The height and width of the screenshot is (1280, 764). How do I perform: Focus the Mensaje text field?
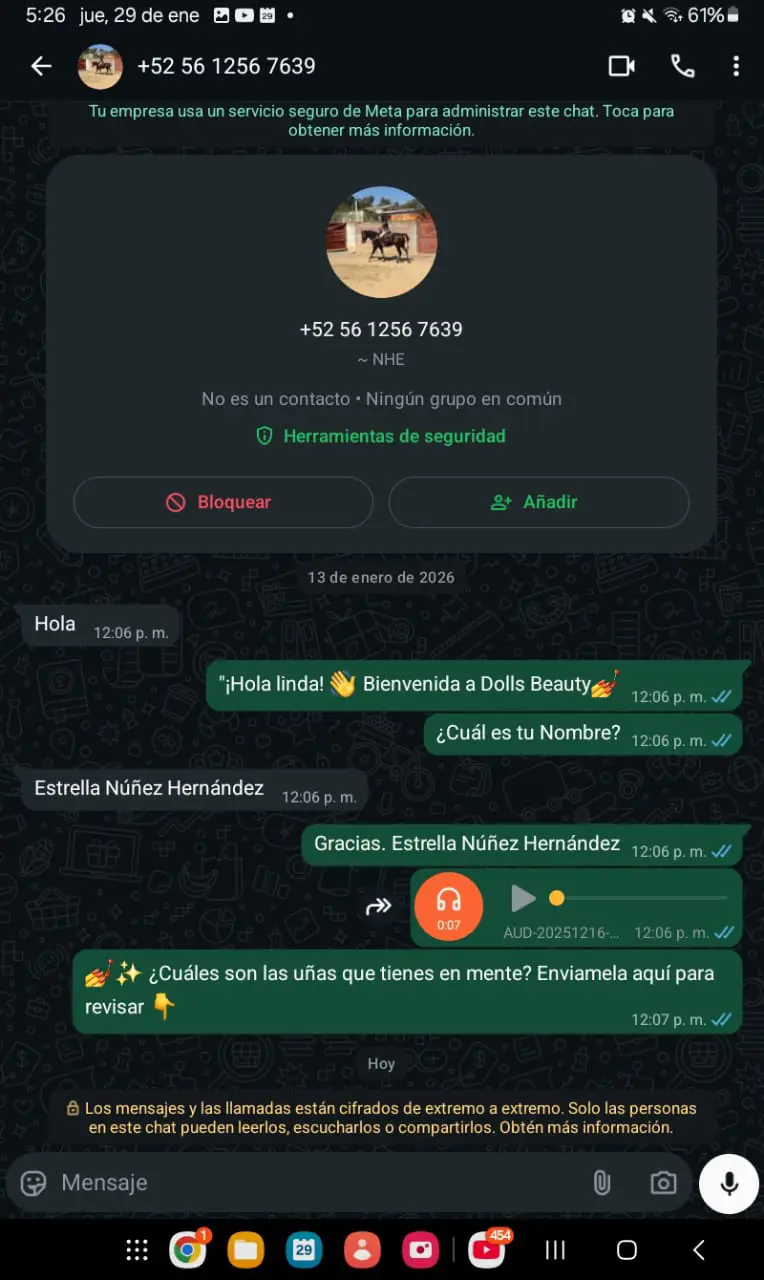[300, 1183]
